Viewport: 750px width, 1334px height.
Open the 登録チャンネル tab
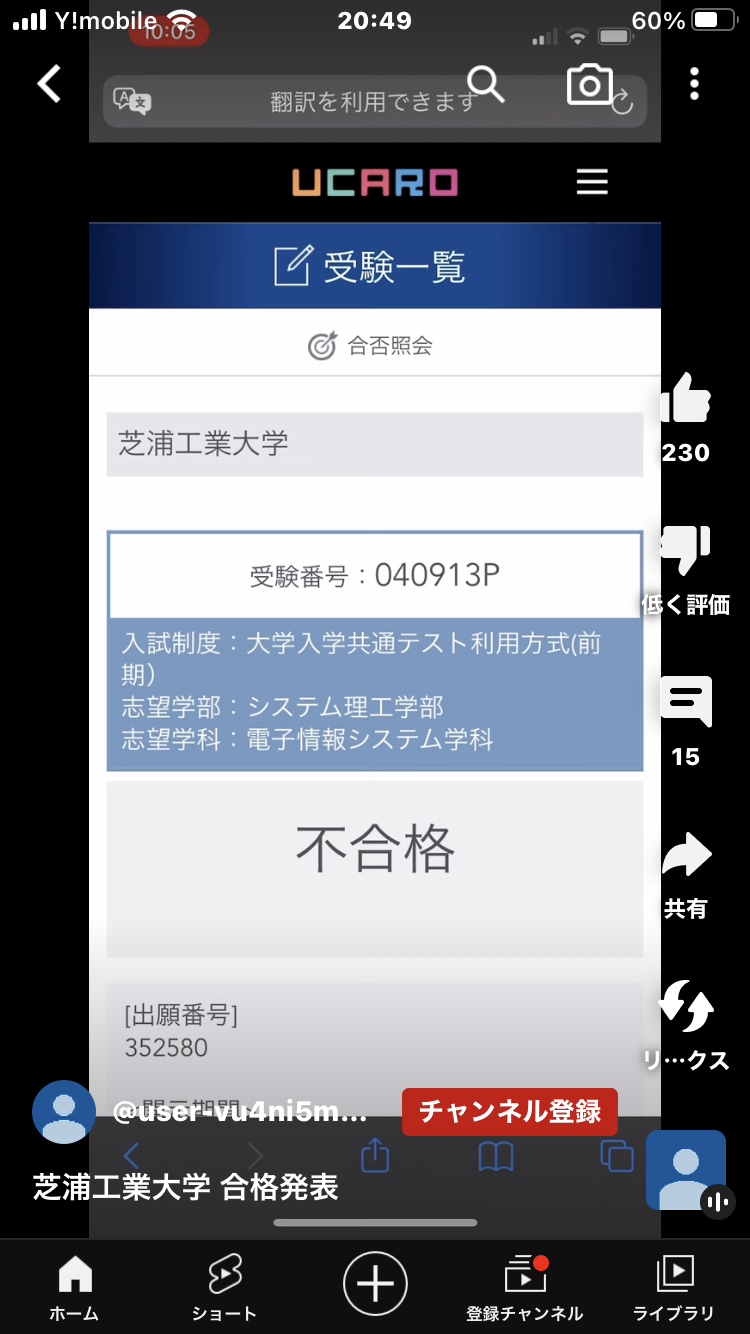point(525,1288)
